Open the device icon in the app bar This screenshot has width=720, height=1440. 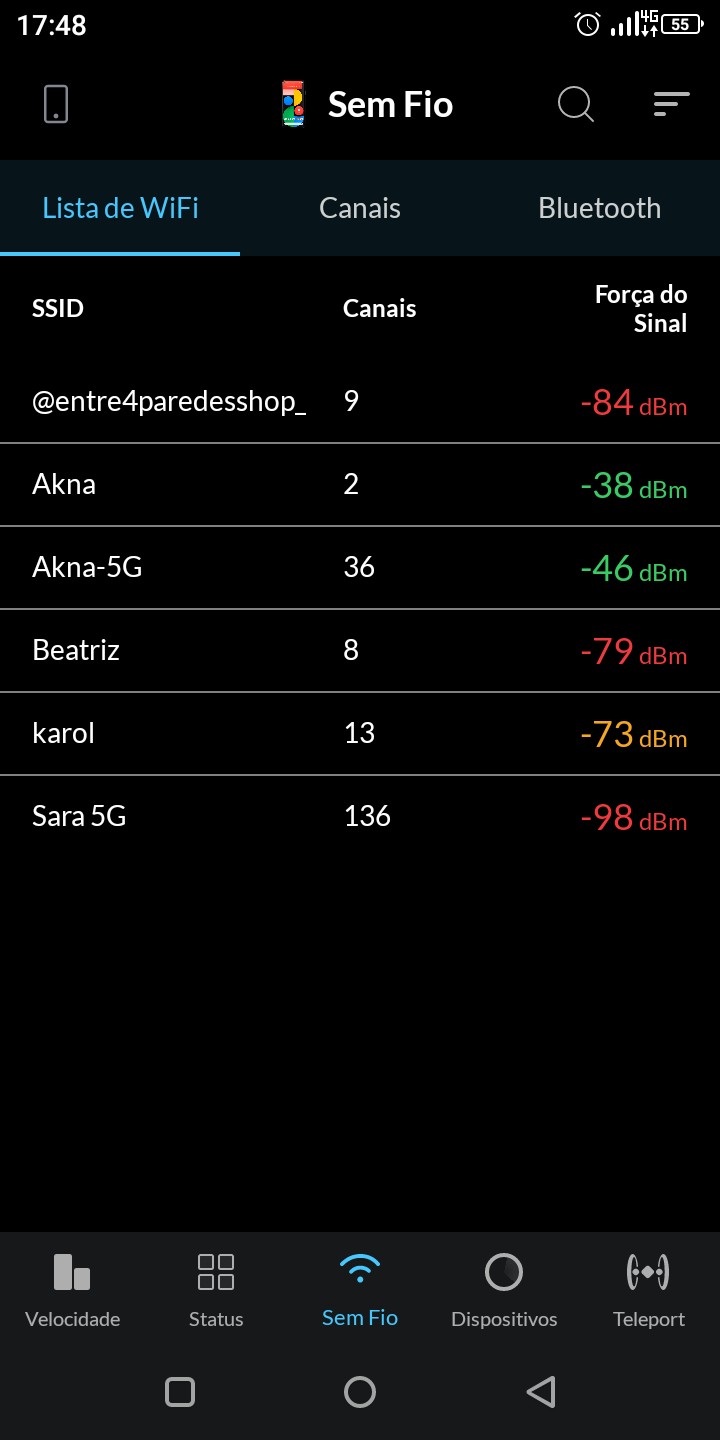[x=56, y=104]
